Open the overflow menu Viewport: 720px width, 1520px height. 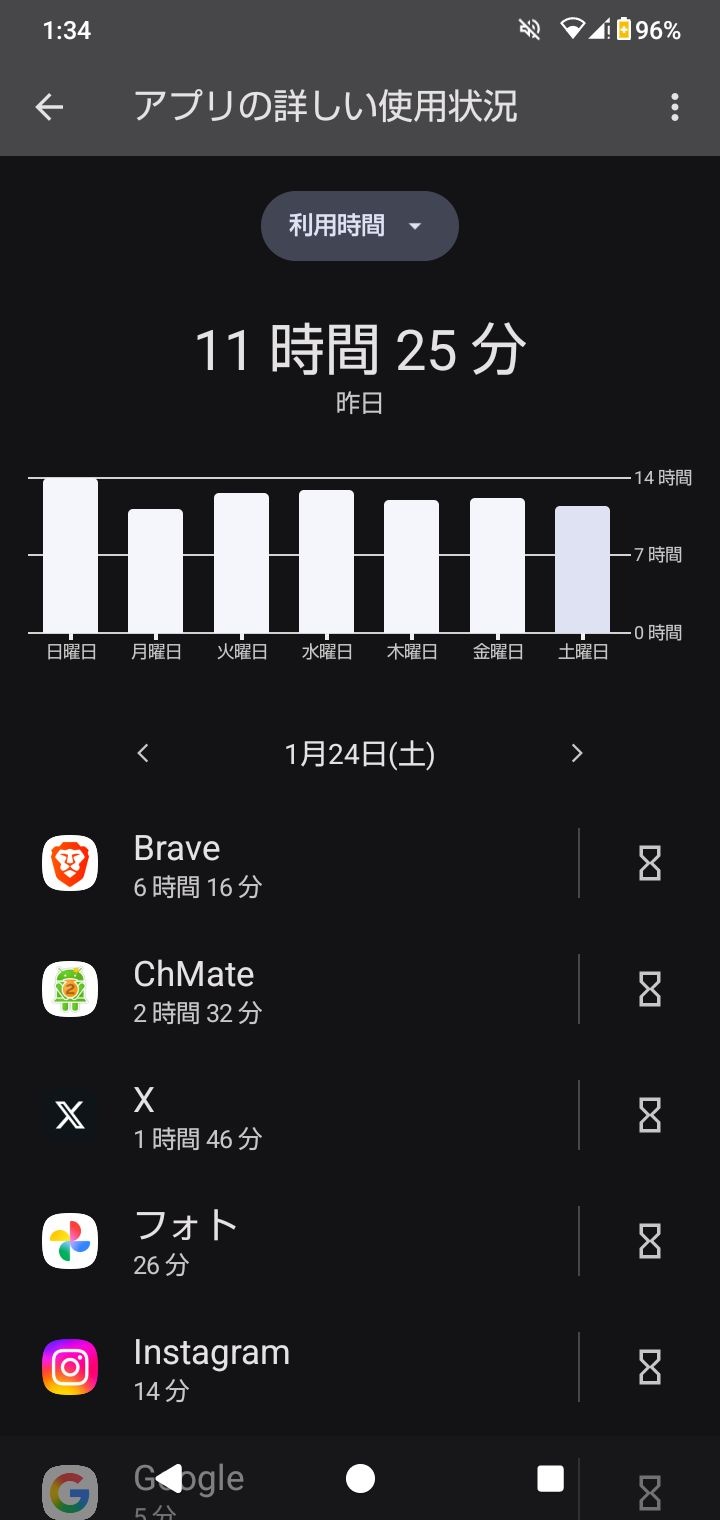click(x=675, y=107)
